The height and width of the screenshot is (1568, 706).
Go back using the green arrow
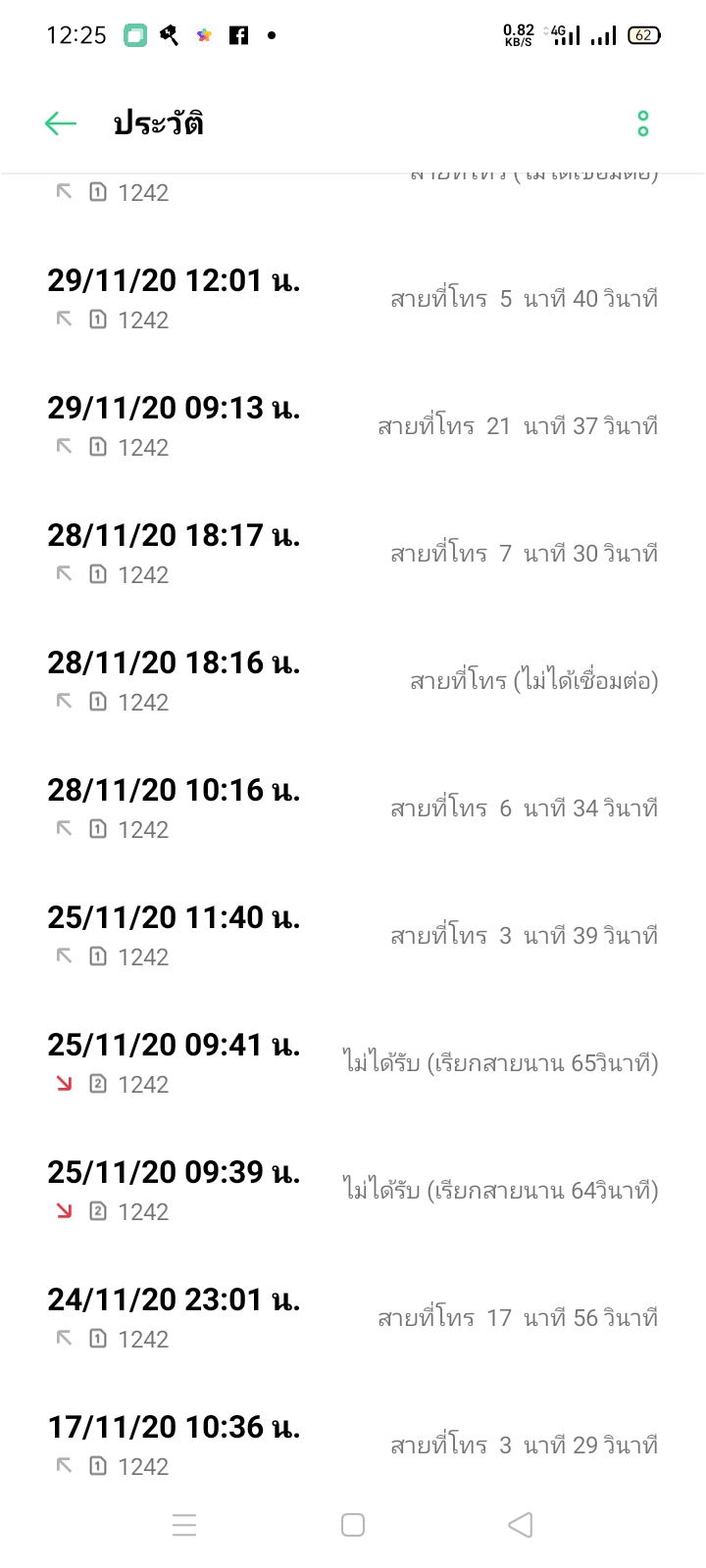pyautogui.click(x=61, y=123)
